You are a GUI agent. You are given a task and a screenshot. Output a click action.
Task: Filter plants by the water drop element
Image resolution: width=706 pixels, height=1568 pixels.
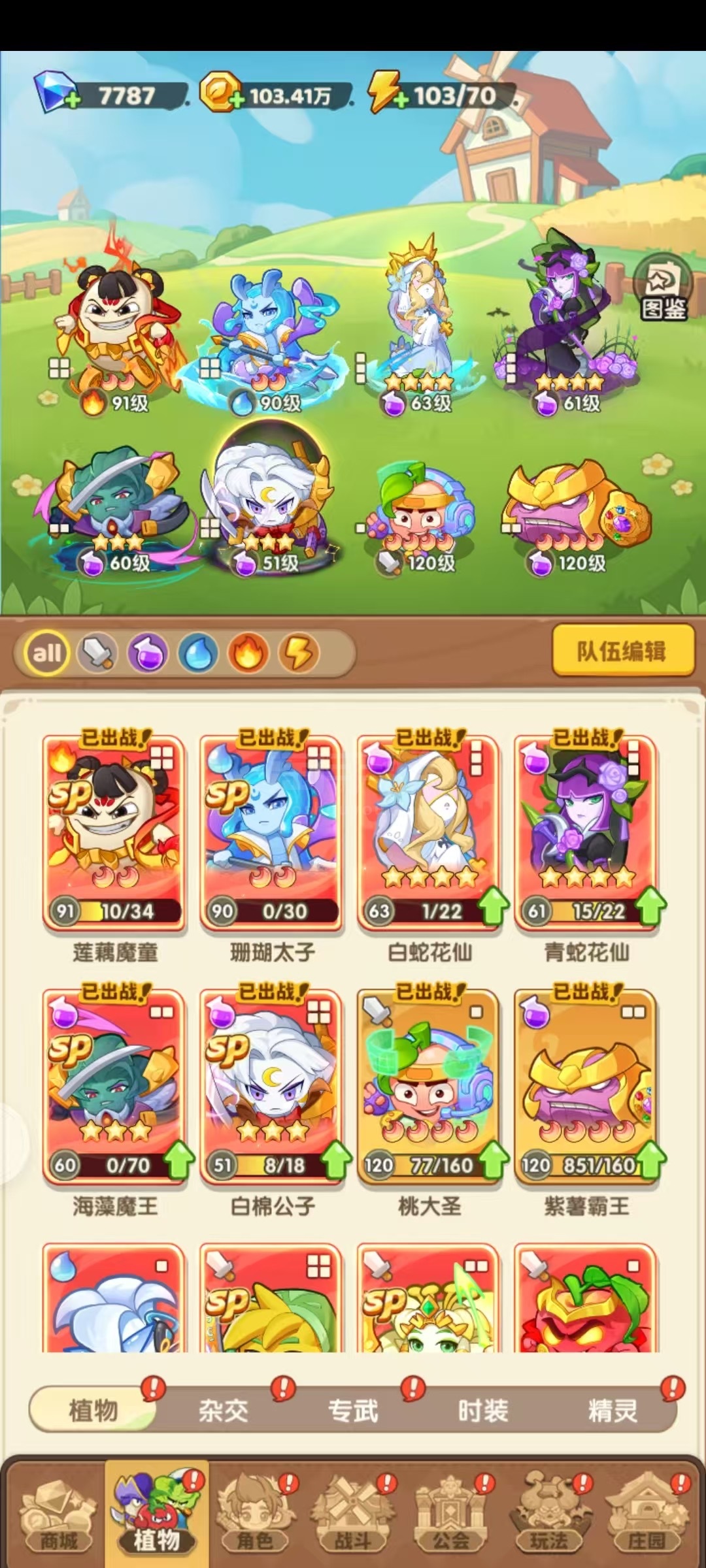pos(197,652)
